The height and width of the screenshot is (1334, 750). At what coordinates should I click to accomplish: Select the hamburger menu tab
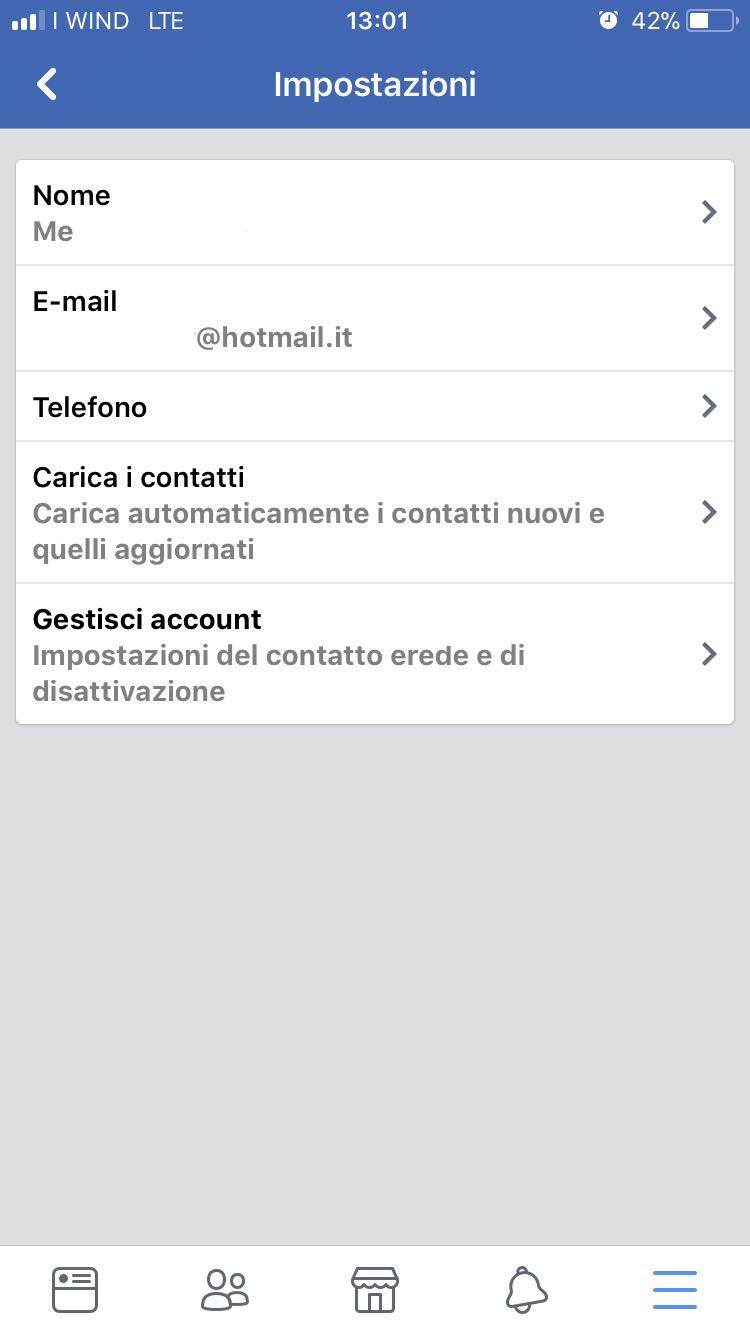point(675,1289)
